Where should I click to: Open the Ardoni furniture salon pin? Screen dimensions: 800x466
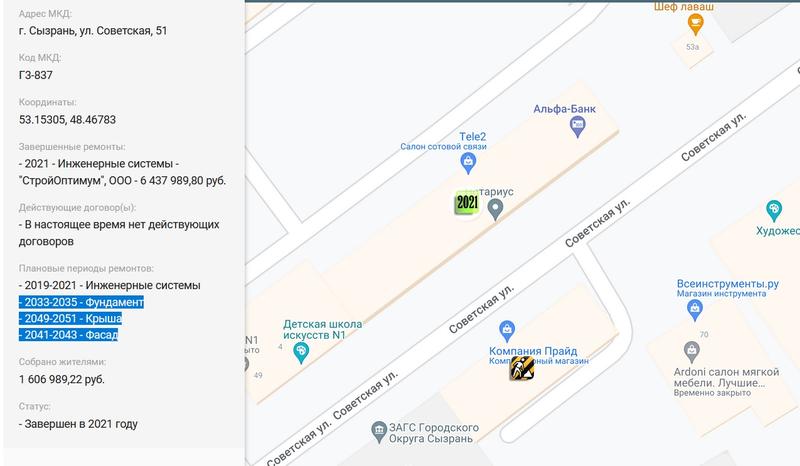[690, 350]
